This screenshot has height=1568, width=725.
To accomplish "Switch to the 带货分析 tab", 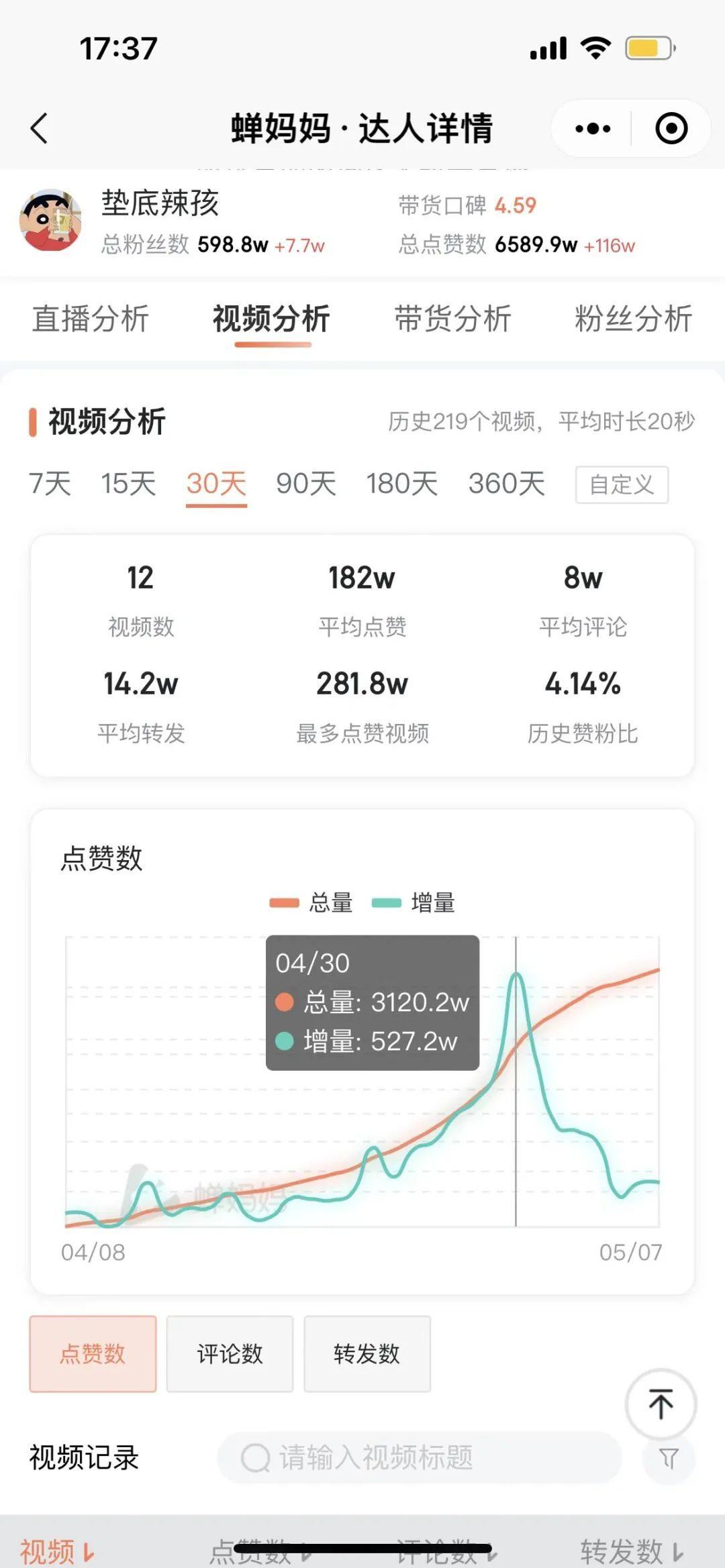I will click(450, 320).
